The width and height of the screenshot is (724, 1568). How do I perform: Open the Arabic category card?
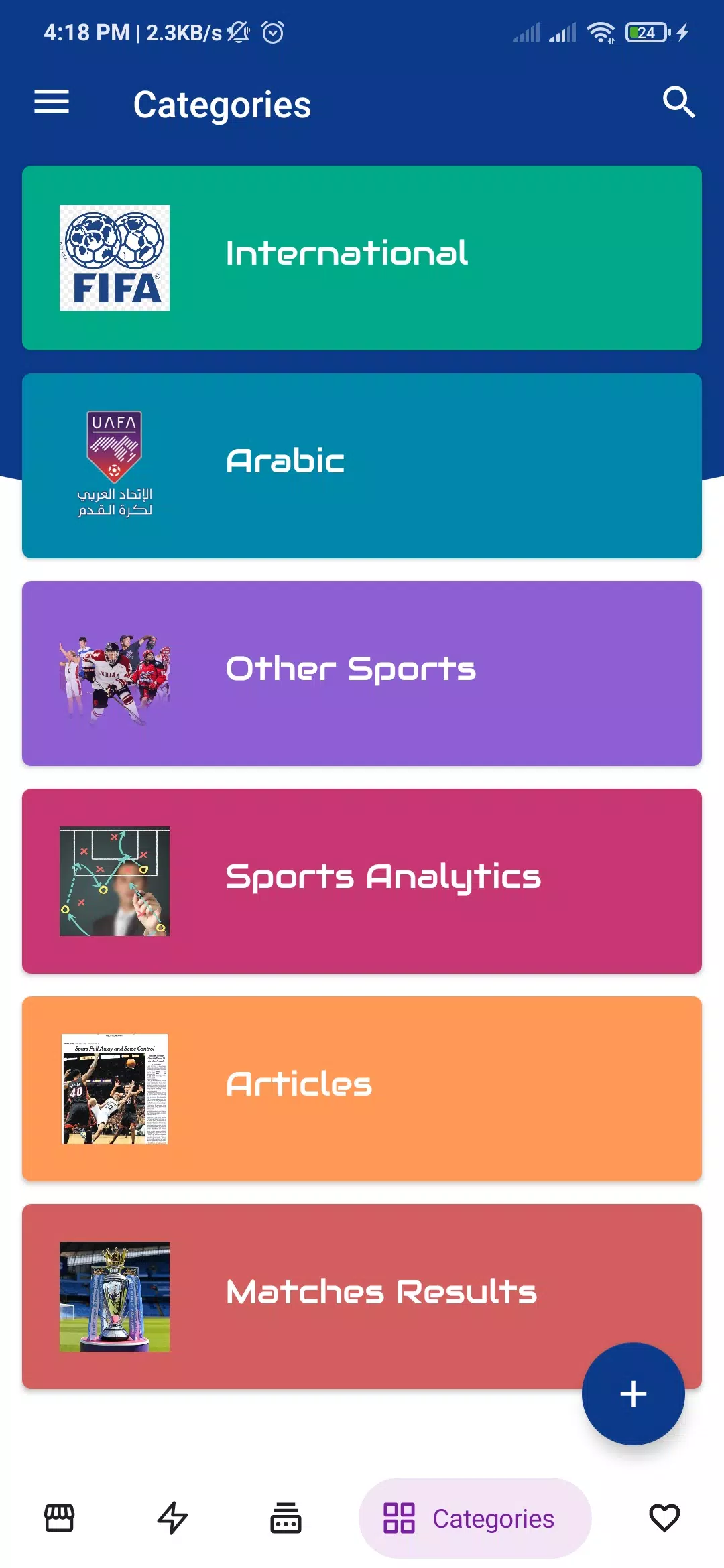click(x=362, y=466)
